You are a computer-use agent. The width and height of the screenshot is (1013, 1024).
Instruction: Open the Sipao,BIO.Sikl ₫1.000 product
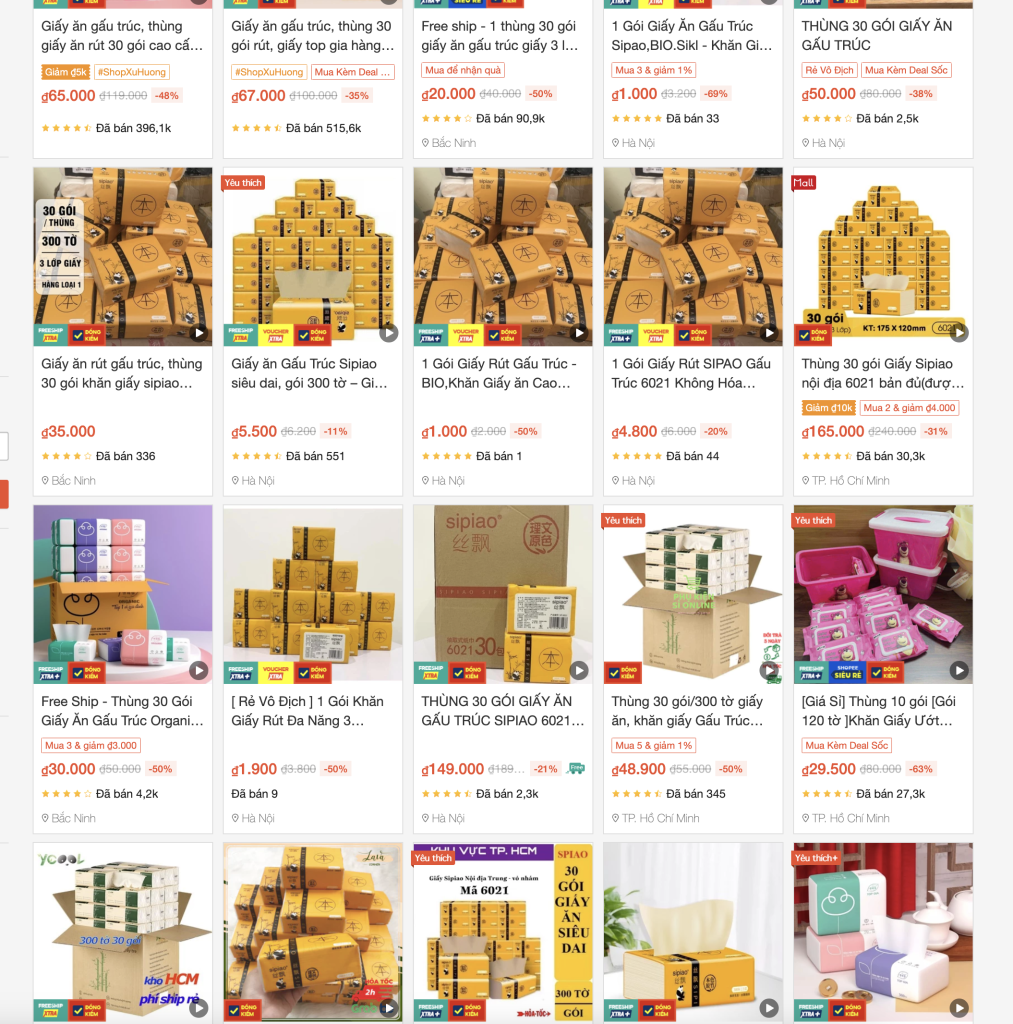692,35
